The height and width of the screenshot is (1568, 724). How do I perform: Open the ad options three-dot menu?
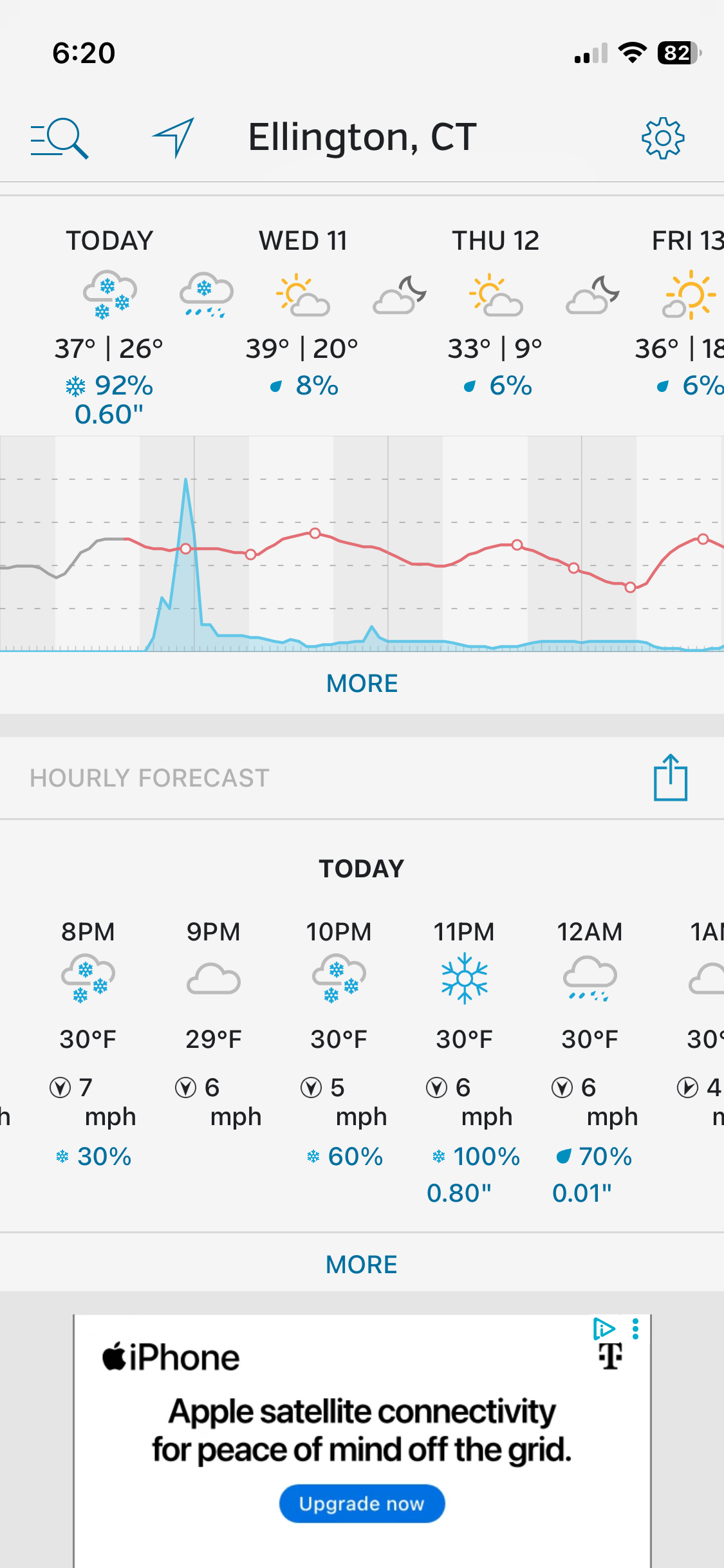(x=635, y=1329)
